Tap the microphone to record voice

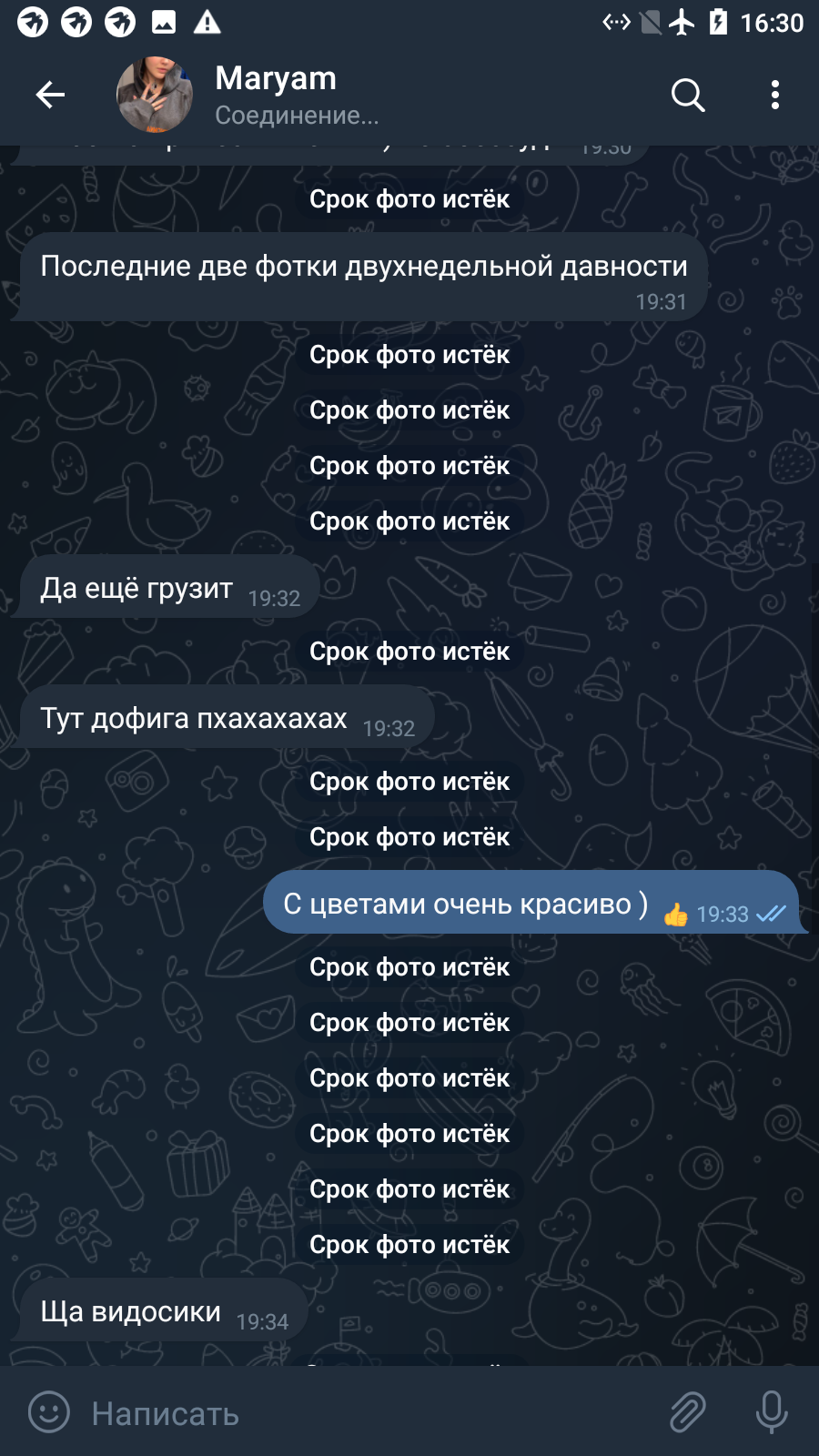pyautogui.click(x=772, y=1412)
